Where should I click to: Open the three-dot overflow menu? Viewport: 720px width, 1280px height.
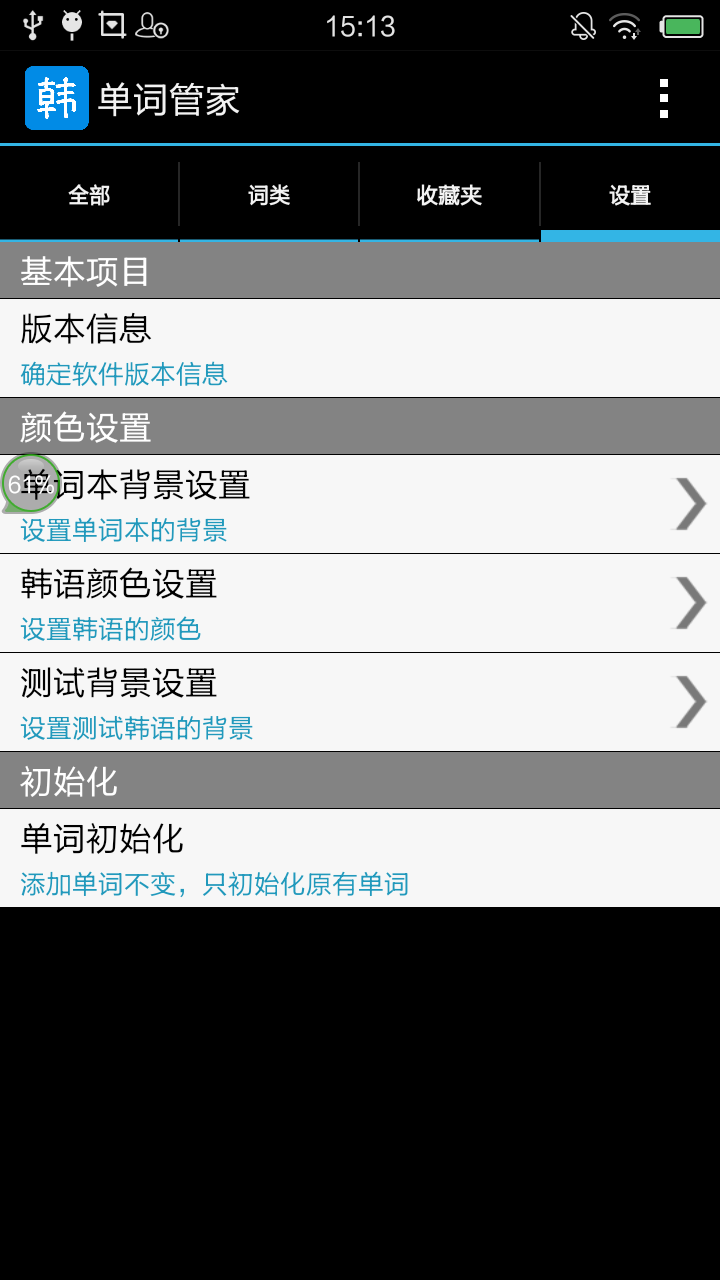tap(663, 98)
